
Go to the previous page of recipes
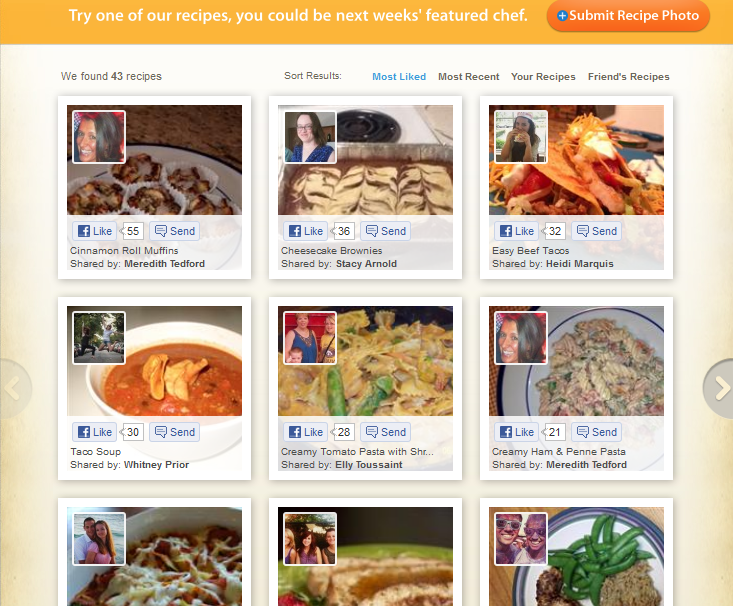14,388
